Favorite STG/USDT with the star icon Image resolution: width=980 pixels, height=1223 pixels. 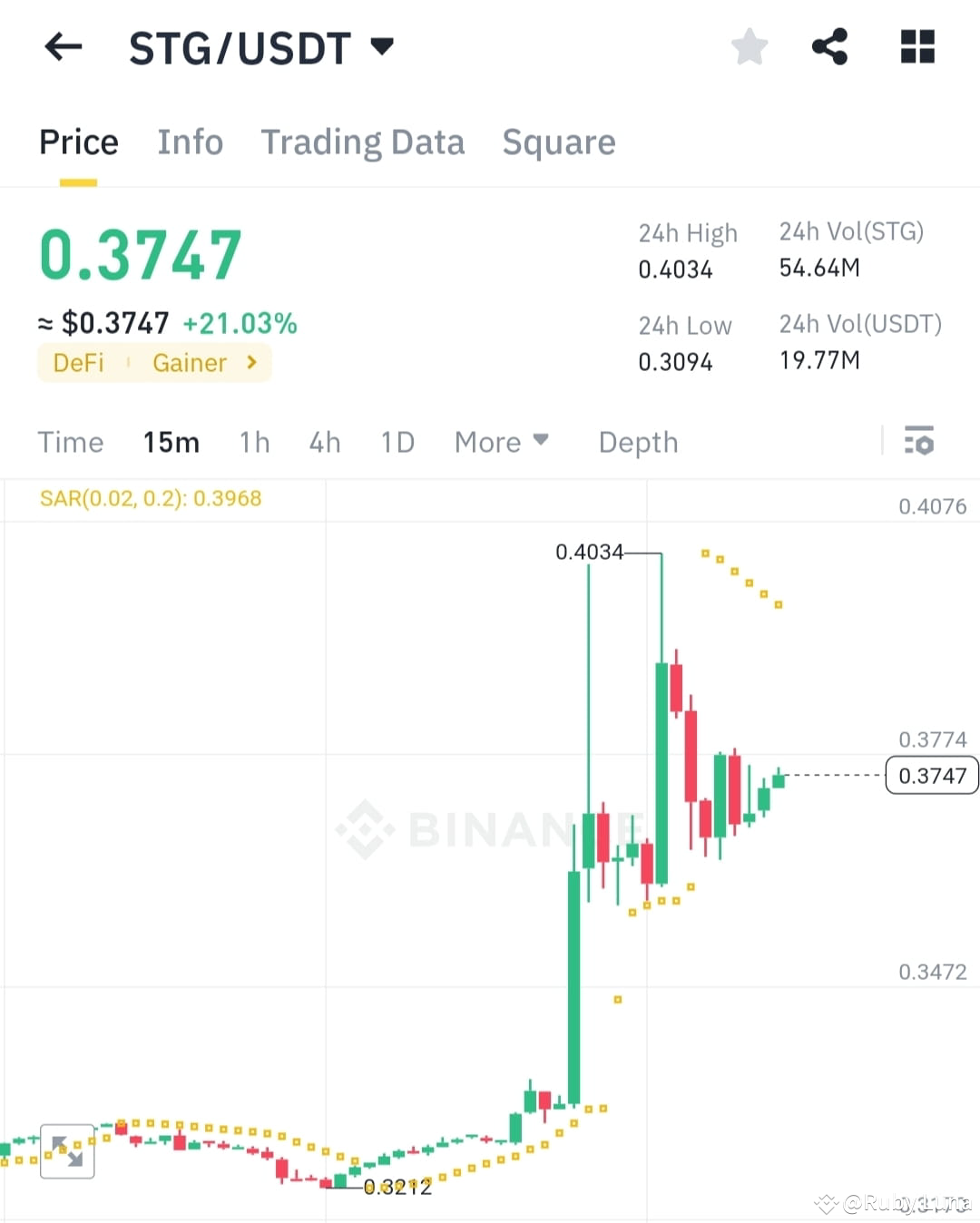click(750, 47)
